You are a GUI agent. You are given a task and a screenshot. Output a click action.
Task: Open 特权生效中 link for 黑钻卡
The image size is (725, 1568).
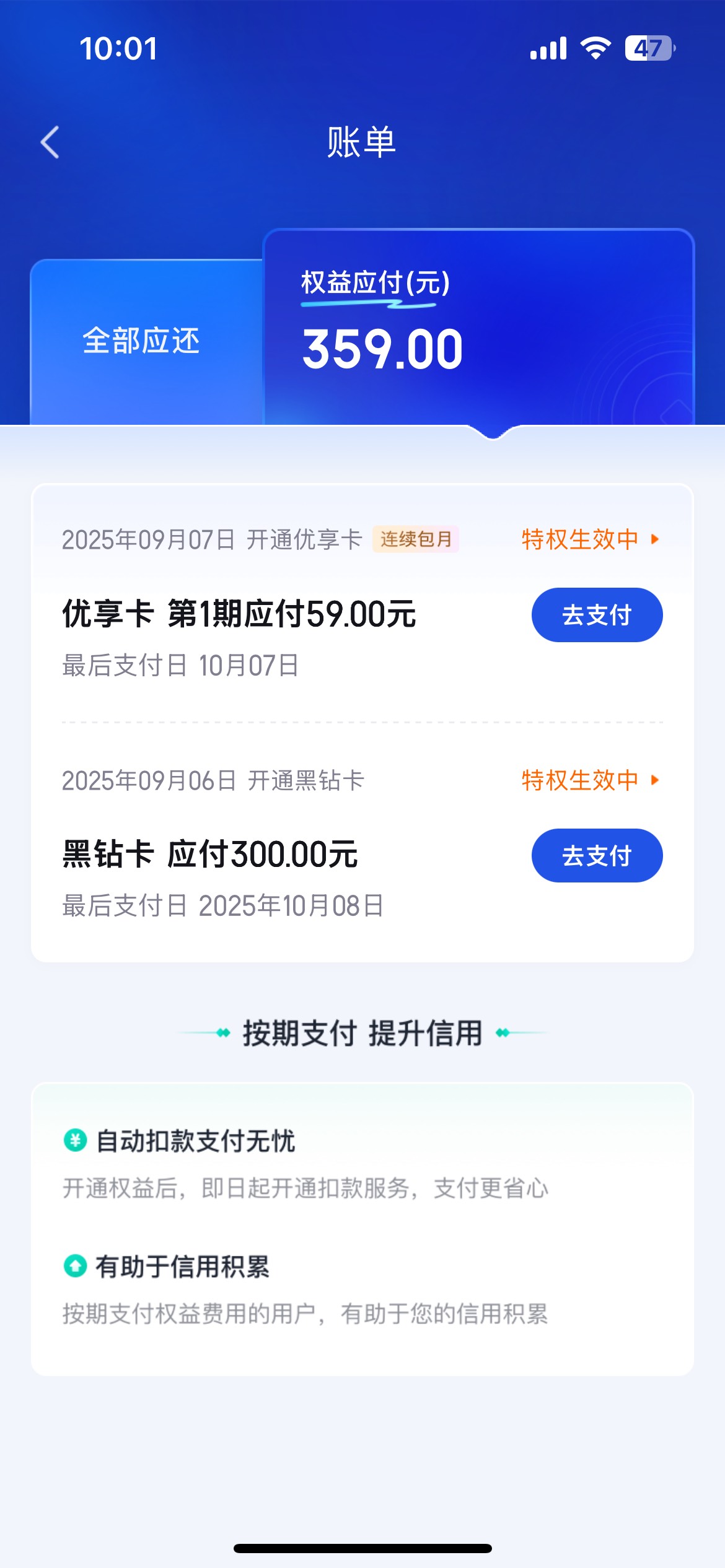591,780
